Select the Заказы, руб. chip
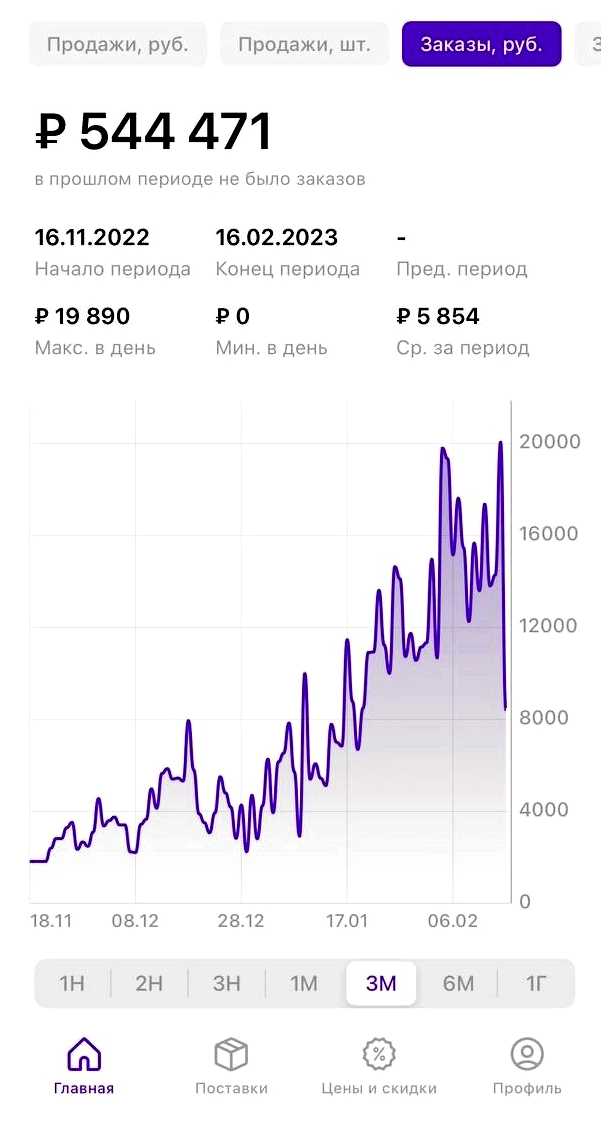This screenshot has width=611, height=1132. pos(481,45)
